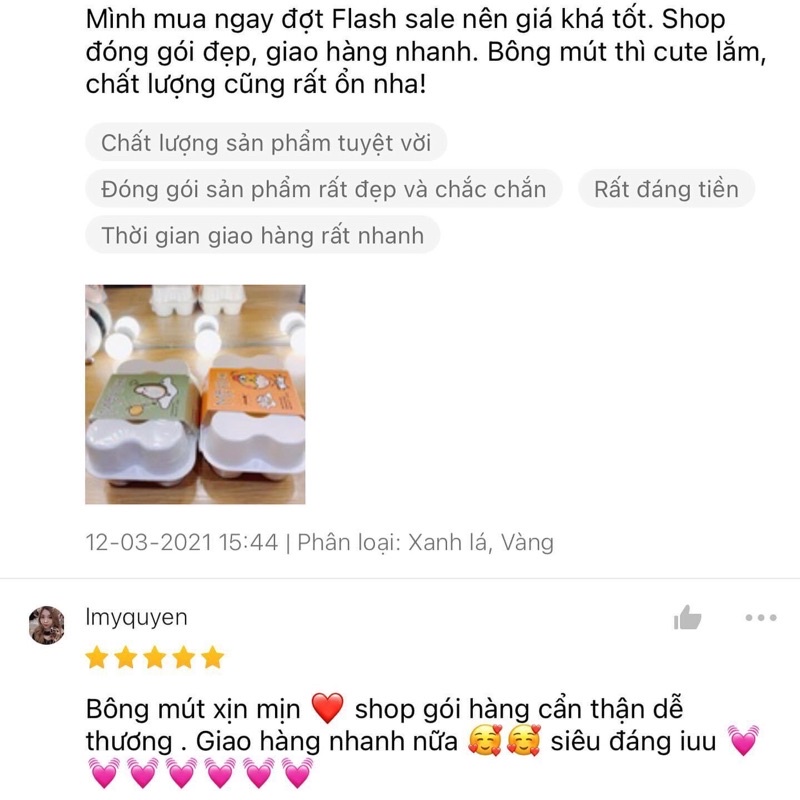Open more options on lmyquyen's review
The width and height of the screenshot is (800, 800).
pos(760,618)
